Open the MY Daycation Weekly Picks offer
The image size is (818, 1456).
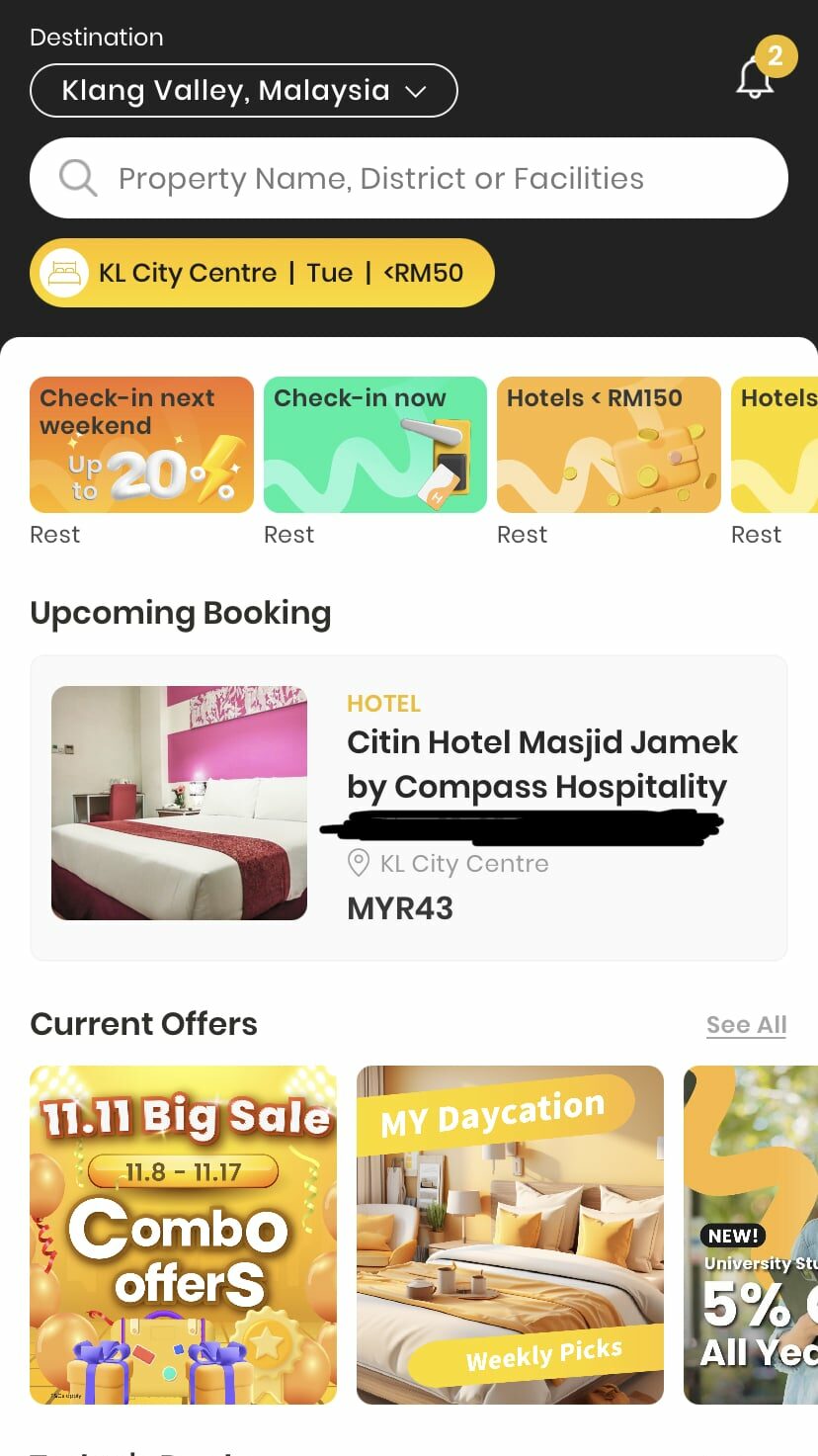[510, 1235]
